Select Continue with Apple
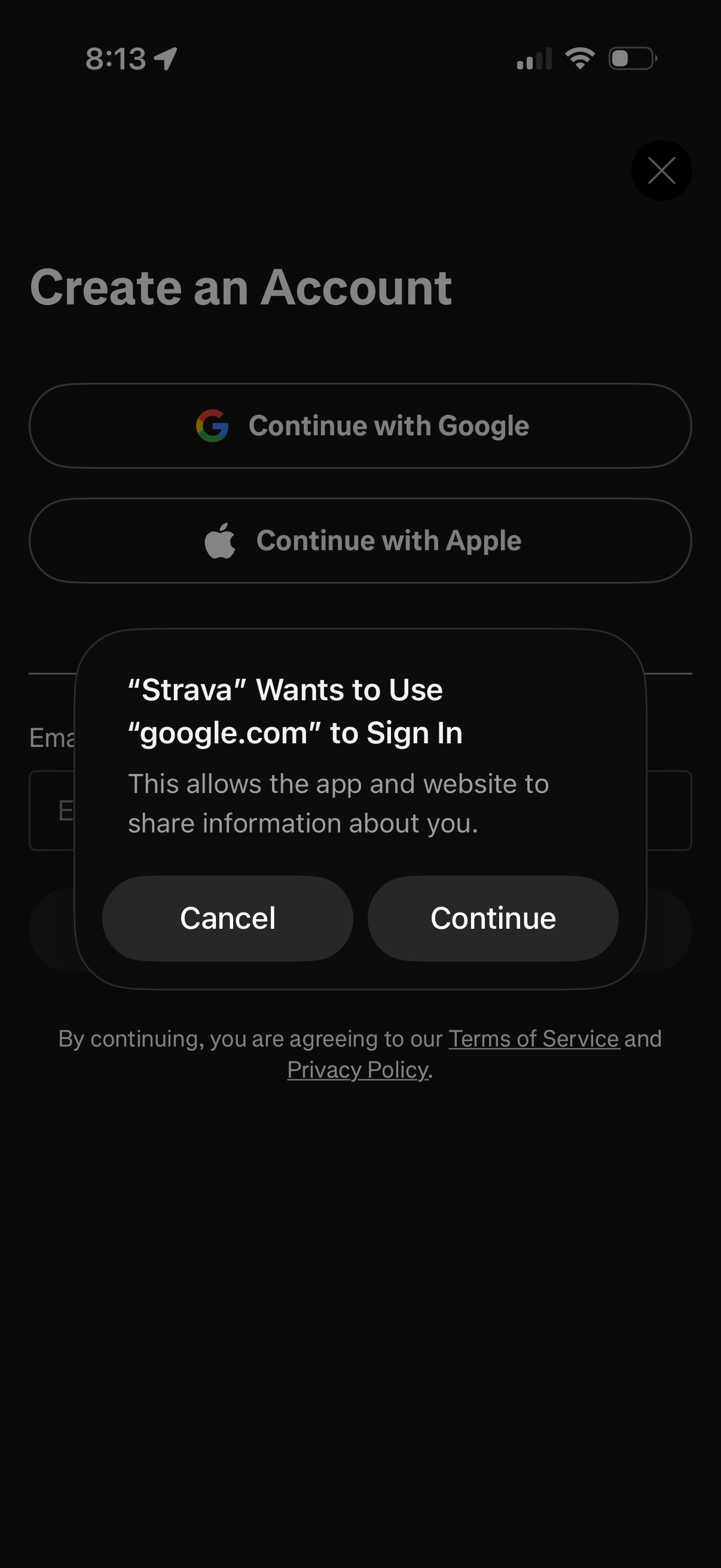Screen dimensions: 721x1568 pos(360,540)
